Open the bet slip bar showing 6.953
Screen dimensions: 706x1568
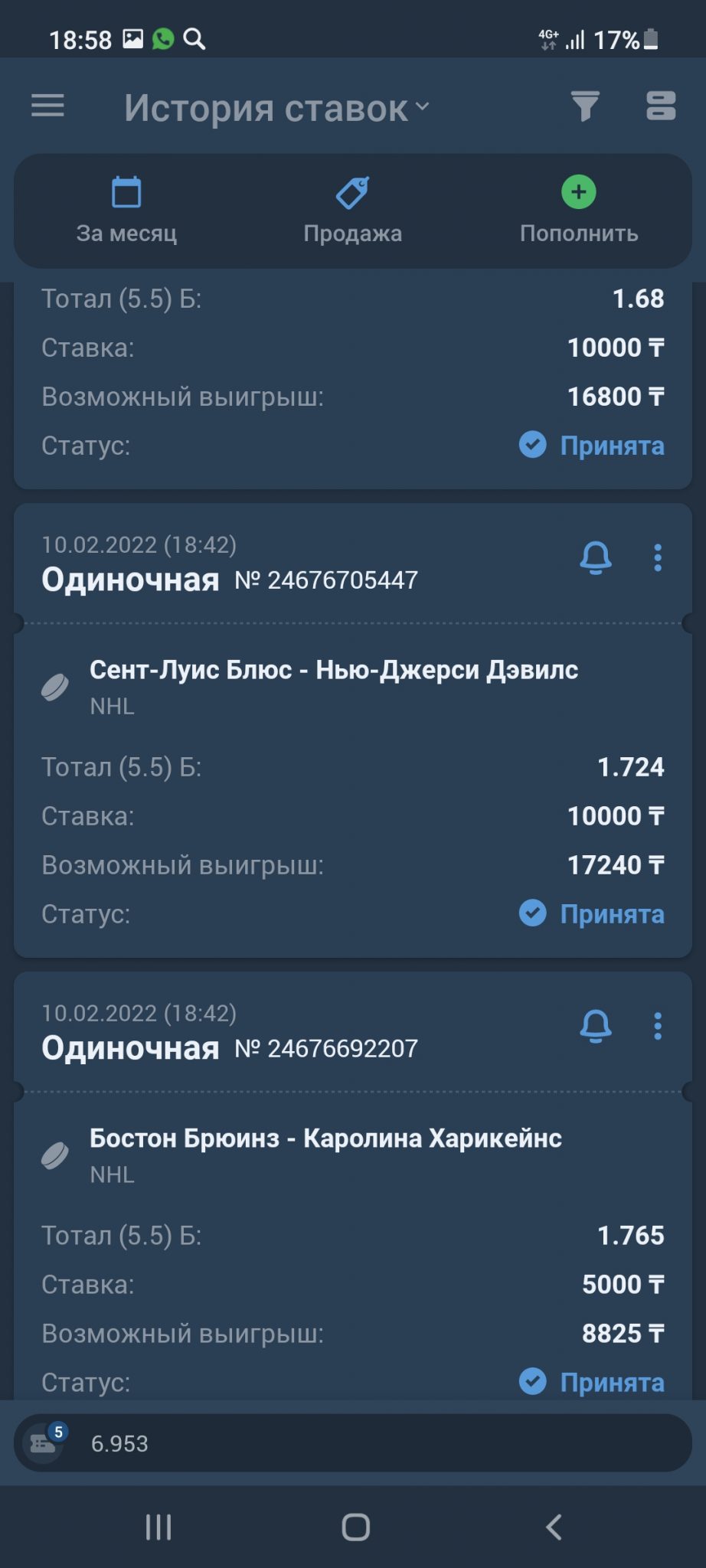(x=353, y=1443)
